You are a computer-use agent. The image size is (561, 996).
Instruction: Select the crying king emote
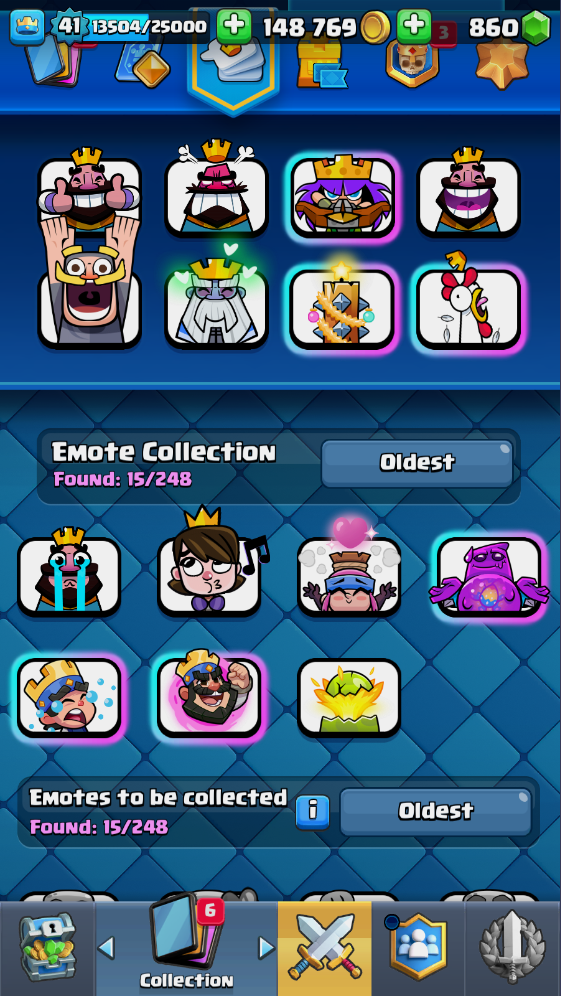(x=69, y=575)
